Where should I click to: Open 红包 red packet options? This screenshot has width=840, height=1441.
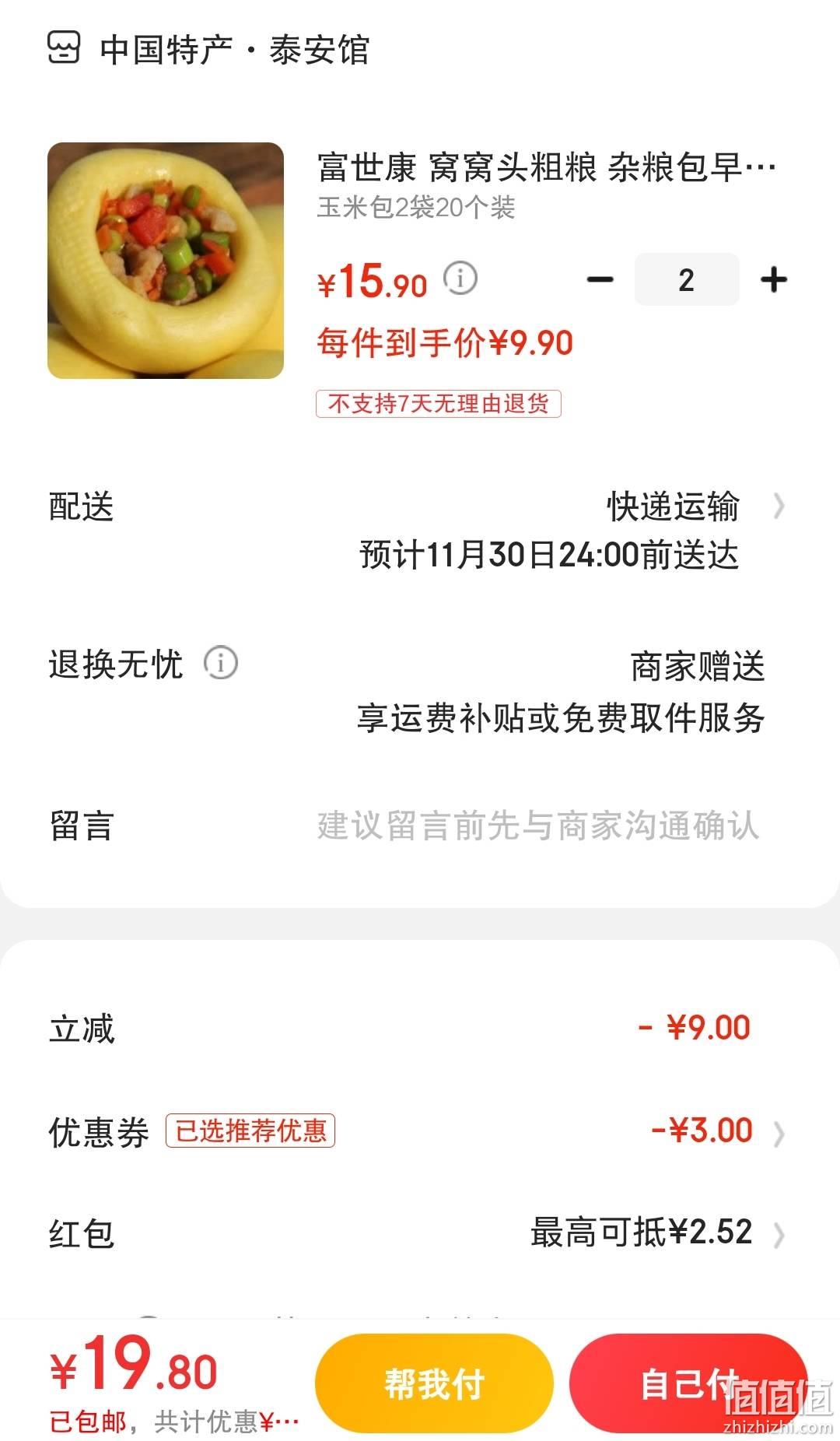(x=420, y=1234)
